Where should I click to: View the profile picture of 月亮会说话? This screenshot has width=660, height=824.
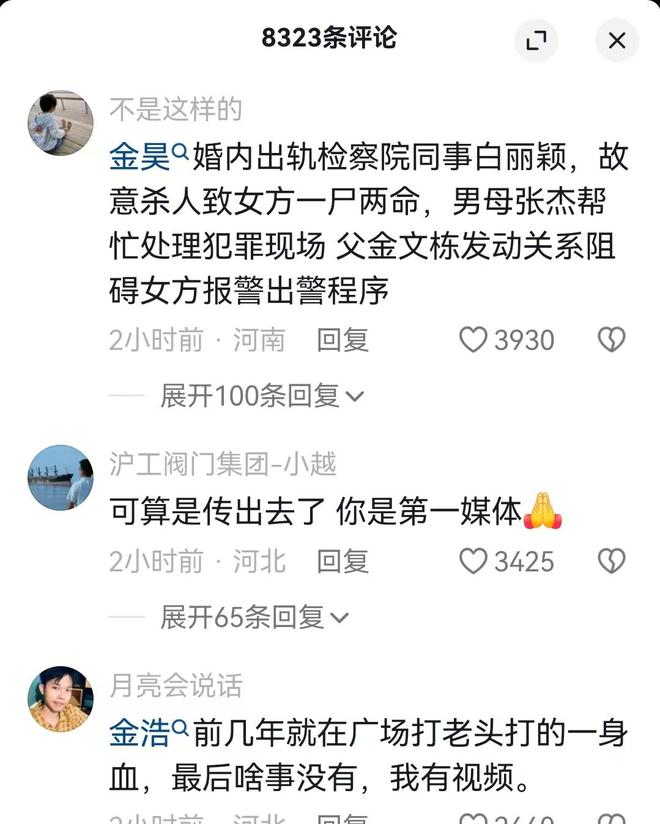coord(60,699)
